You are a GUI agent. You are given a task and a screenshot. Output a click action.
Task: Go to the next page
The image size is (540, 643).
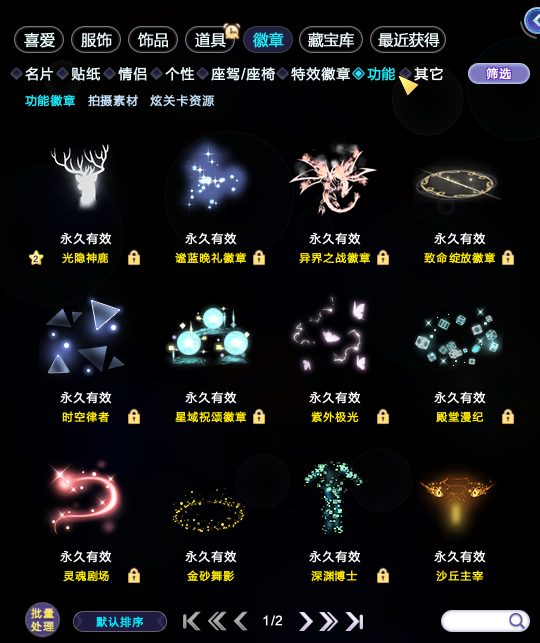pyautogui.click(x=305, y=621)
